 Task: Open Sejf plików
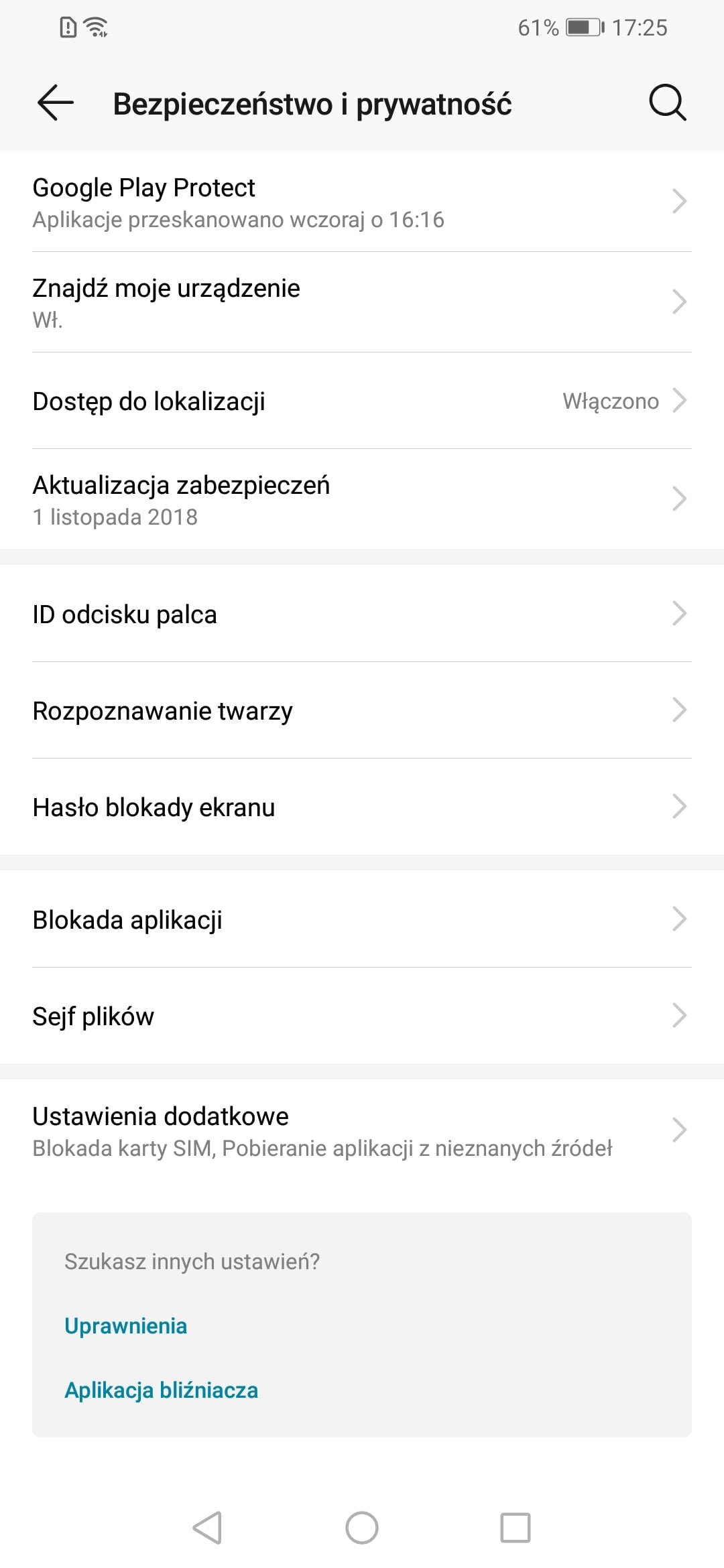362,1016
